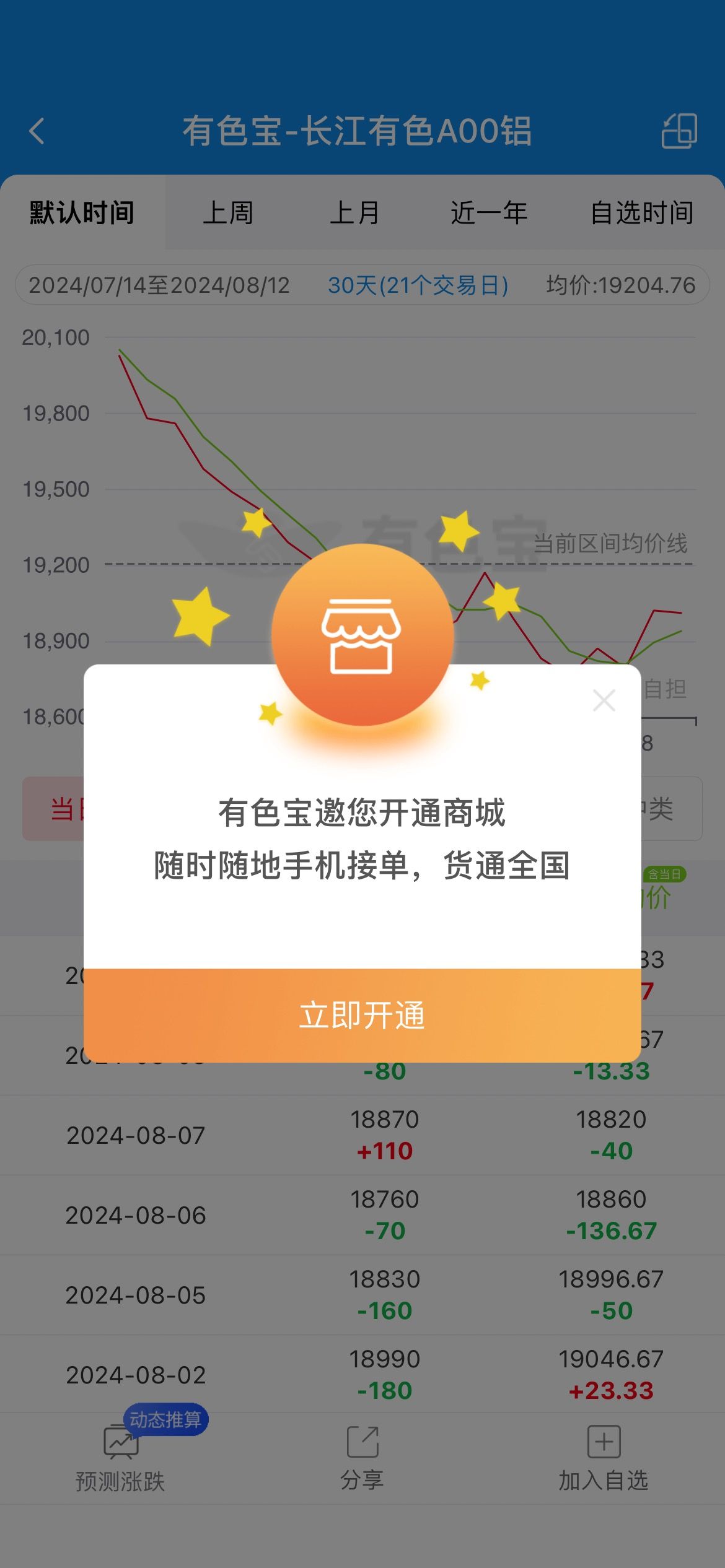This screenshot has width=725, height=1568.
Task: Open the date range 2024/07/14至2024/08/12 selector
Action: click(x=159, y=285)
